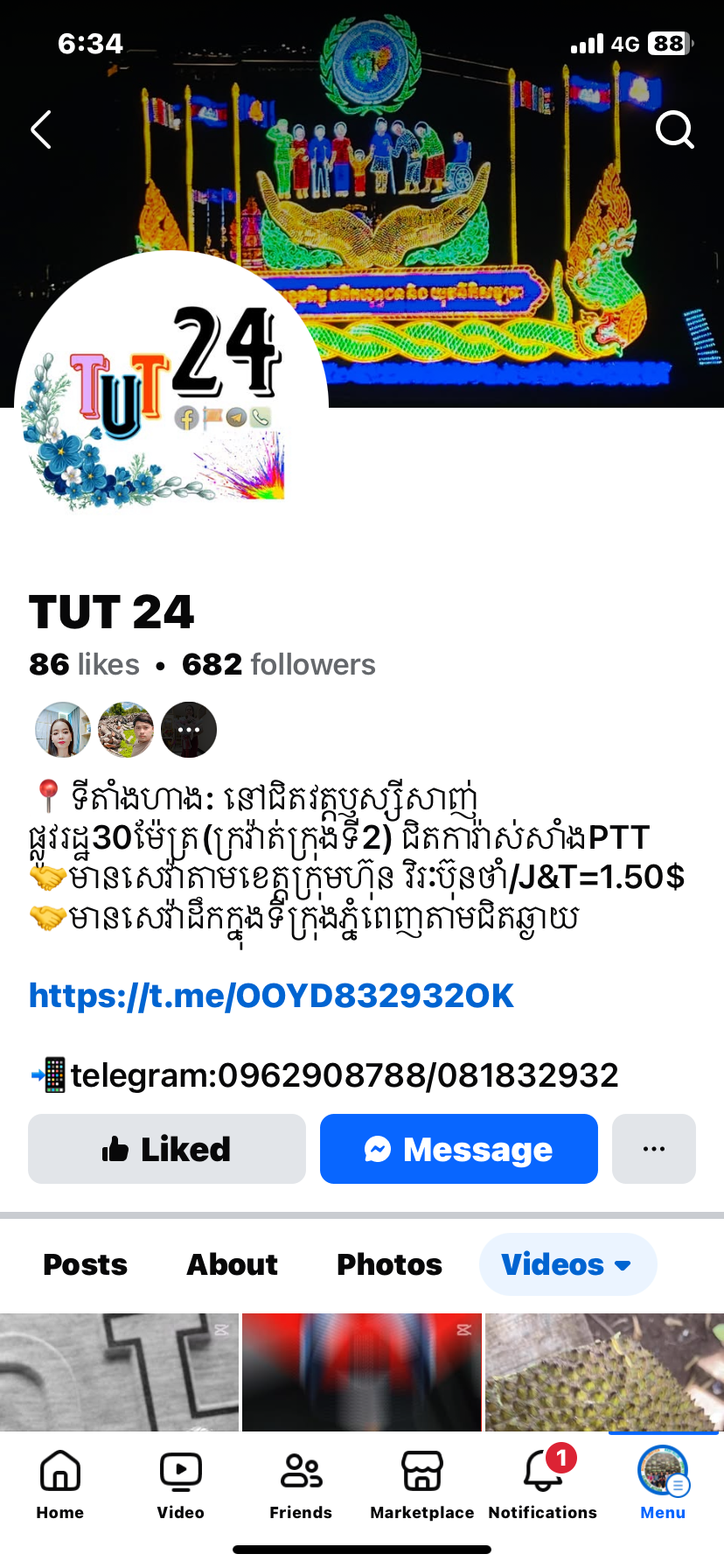Image resolution: width=724 pixels, height=1568 pixels.
Task: Switch to the Posts tab
Action: click(x=85, y=1264)
